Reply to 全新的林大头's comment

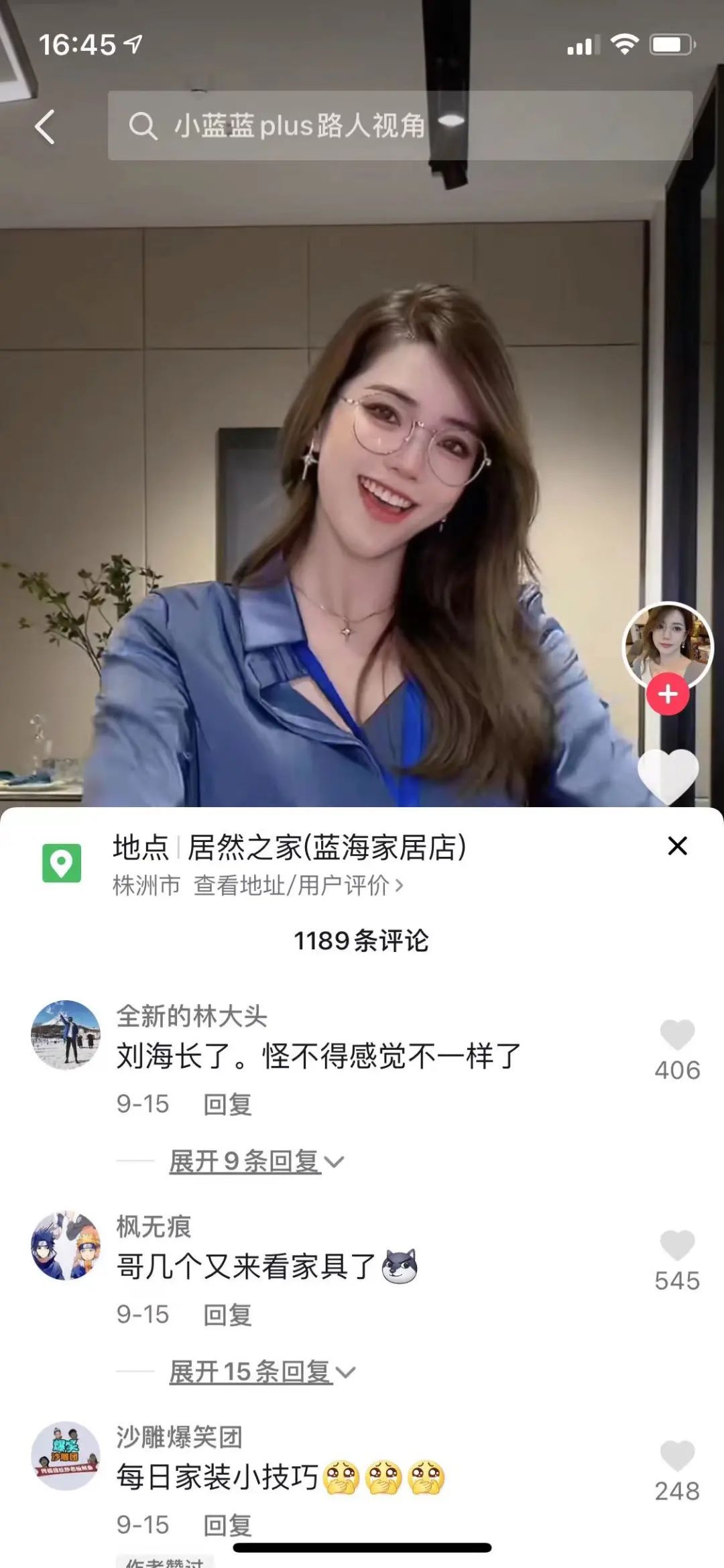coord(227,1104)
